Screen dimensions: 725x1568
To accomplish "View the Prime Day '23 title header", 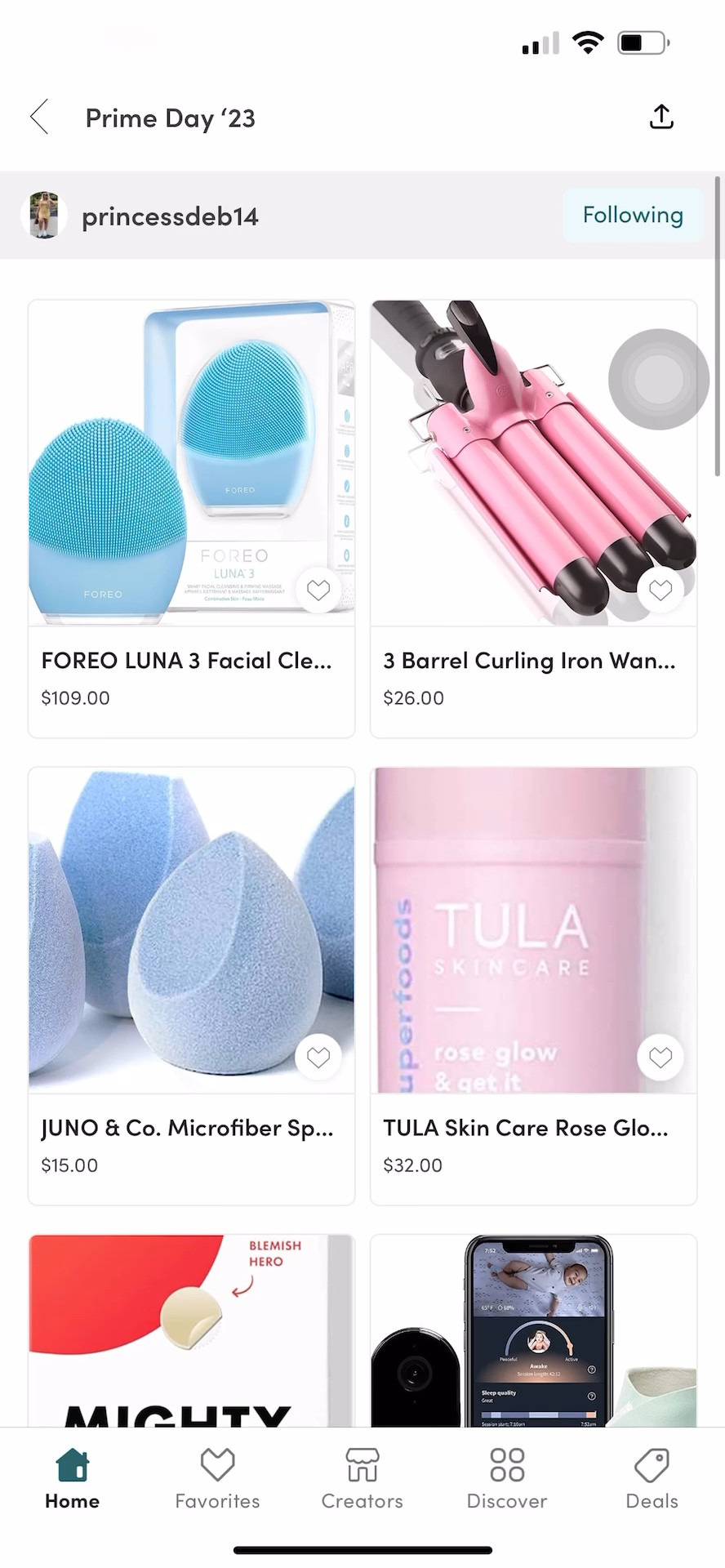I will pyautogui.click(x=170, y=118).
